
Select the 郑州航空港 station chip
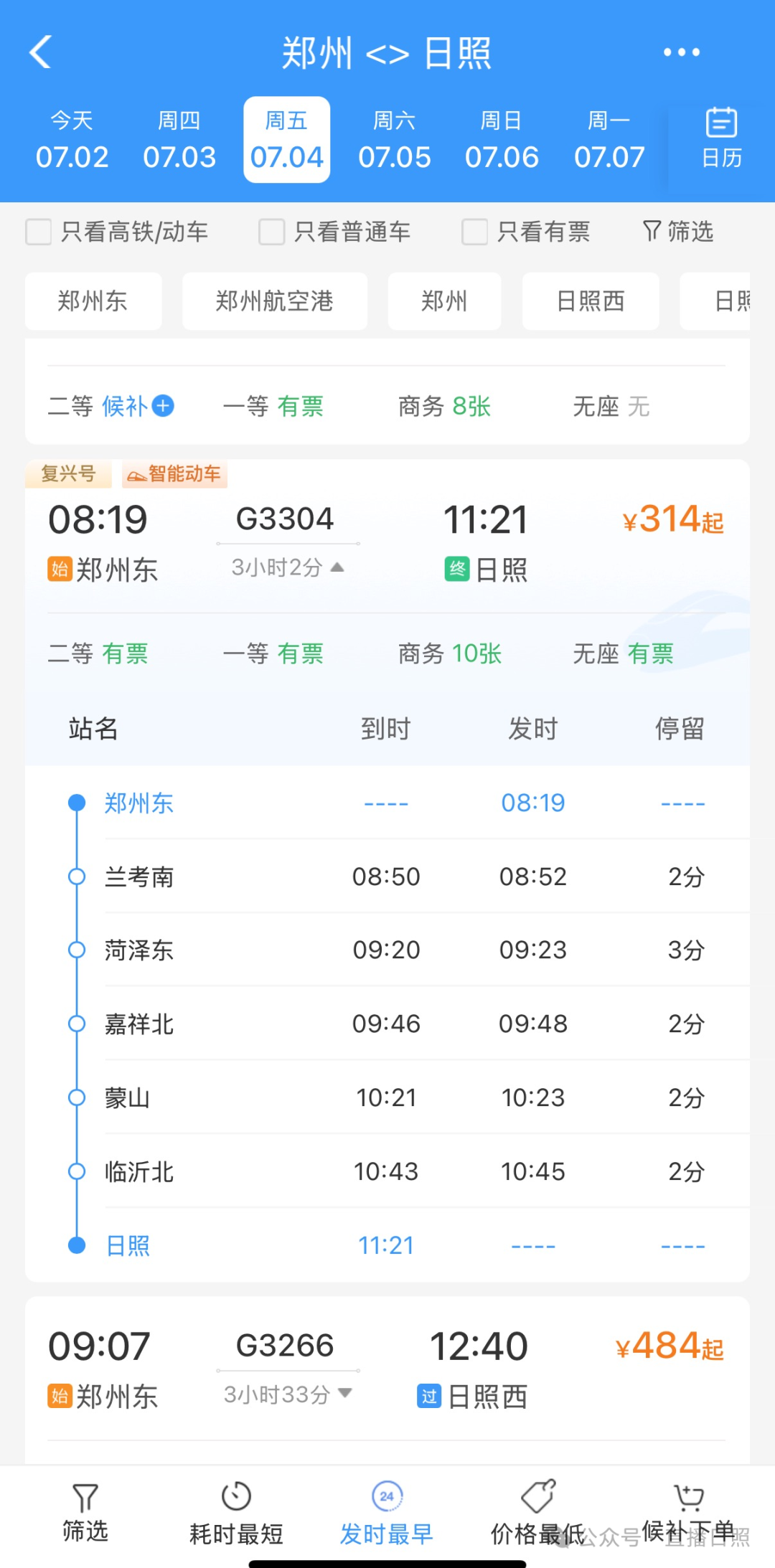(x=275, y=301)
